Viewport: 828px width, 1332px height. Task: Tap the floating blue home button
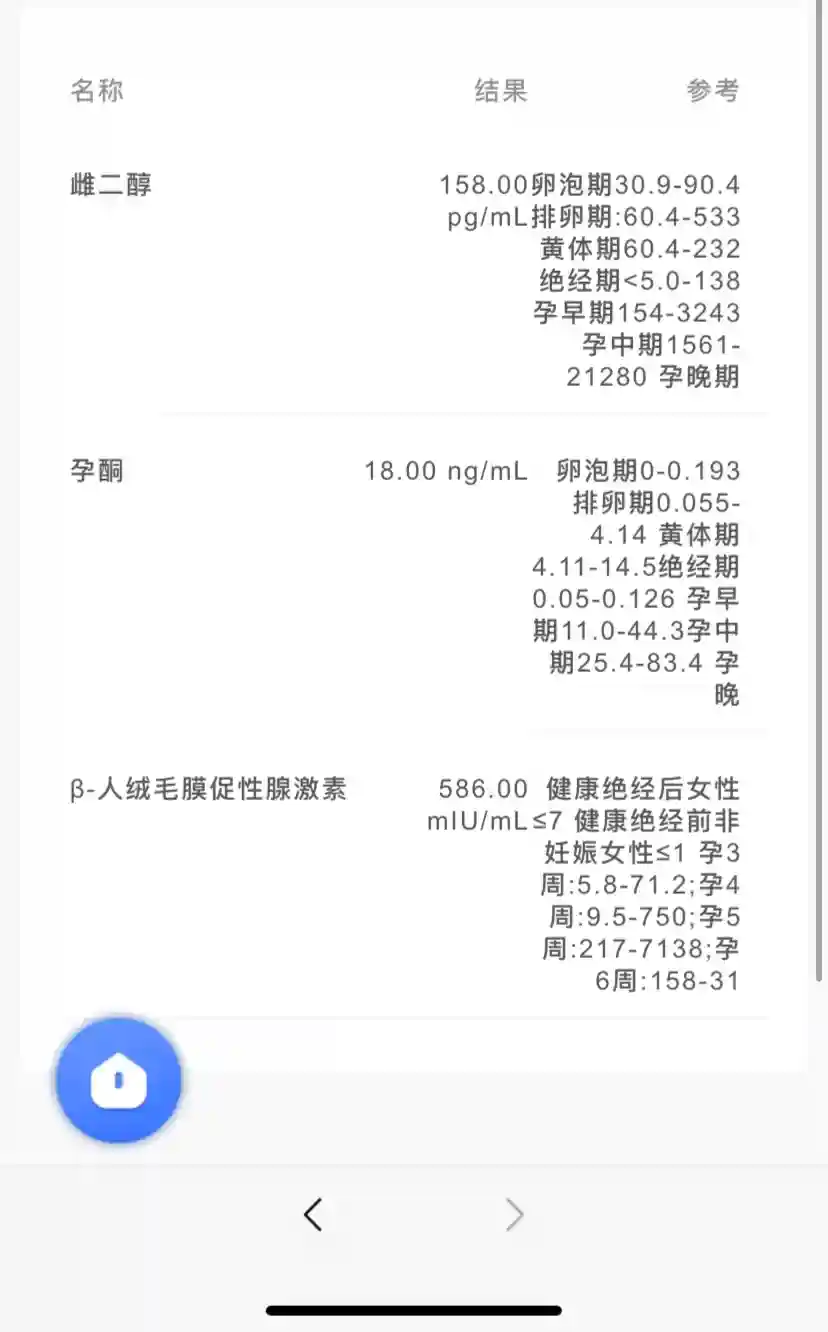[118, 1081]
